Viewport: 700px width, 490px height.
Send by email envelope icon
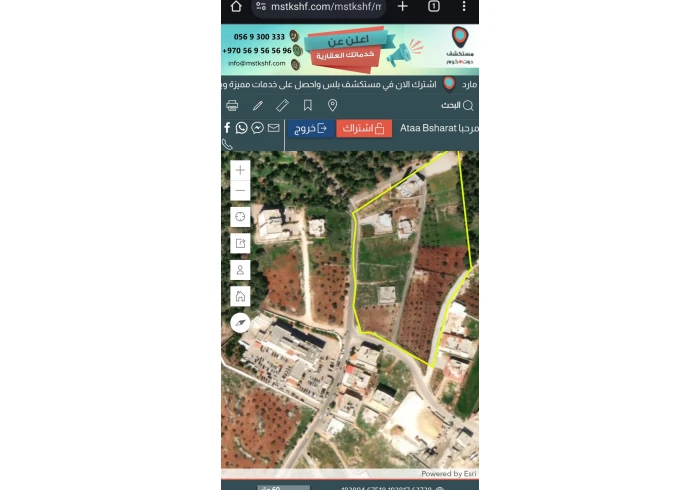[273, 128]
